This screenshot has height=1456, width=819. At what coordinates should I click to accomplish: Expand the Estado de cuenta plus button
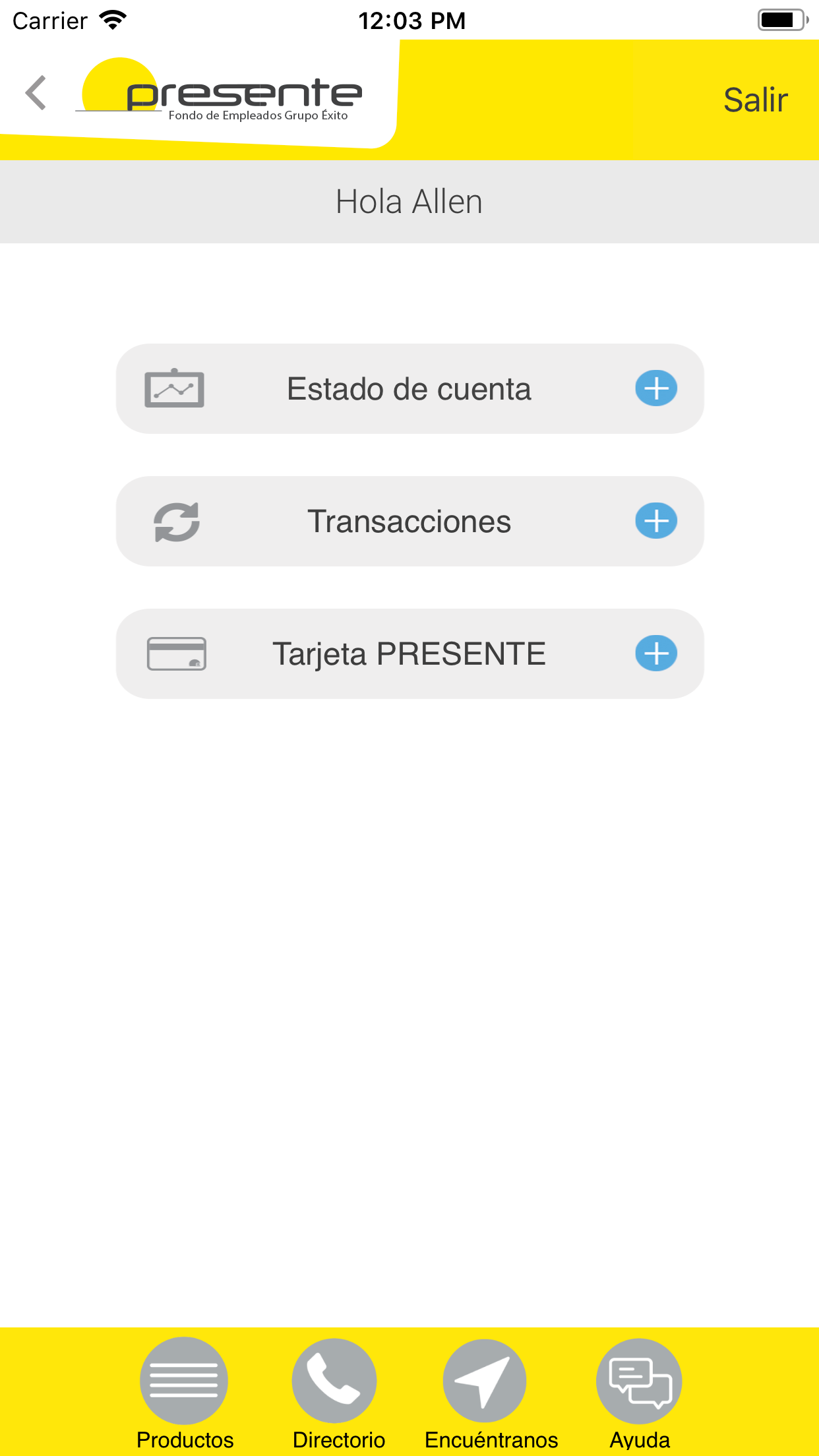click(x=656, y=388)
